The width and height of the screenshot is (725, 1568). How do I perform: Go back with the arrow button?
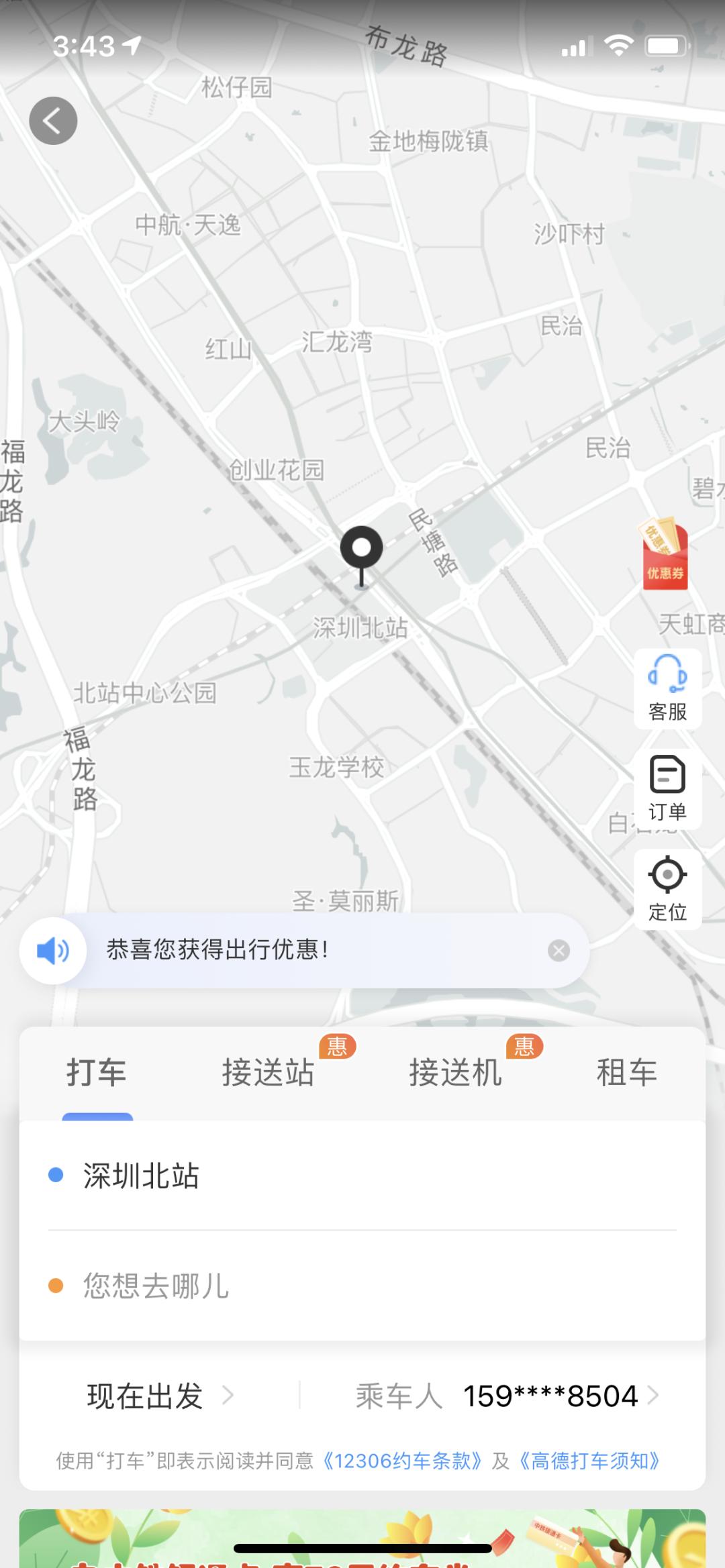click(54, 119)
